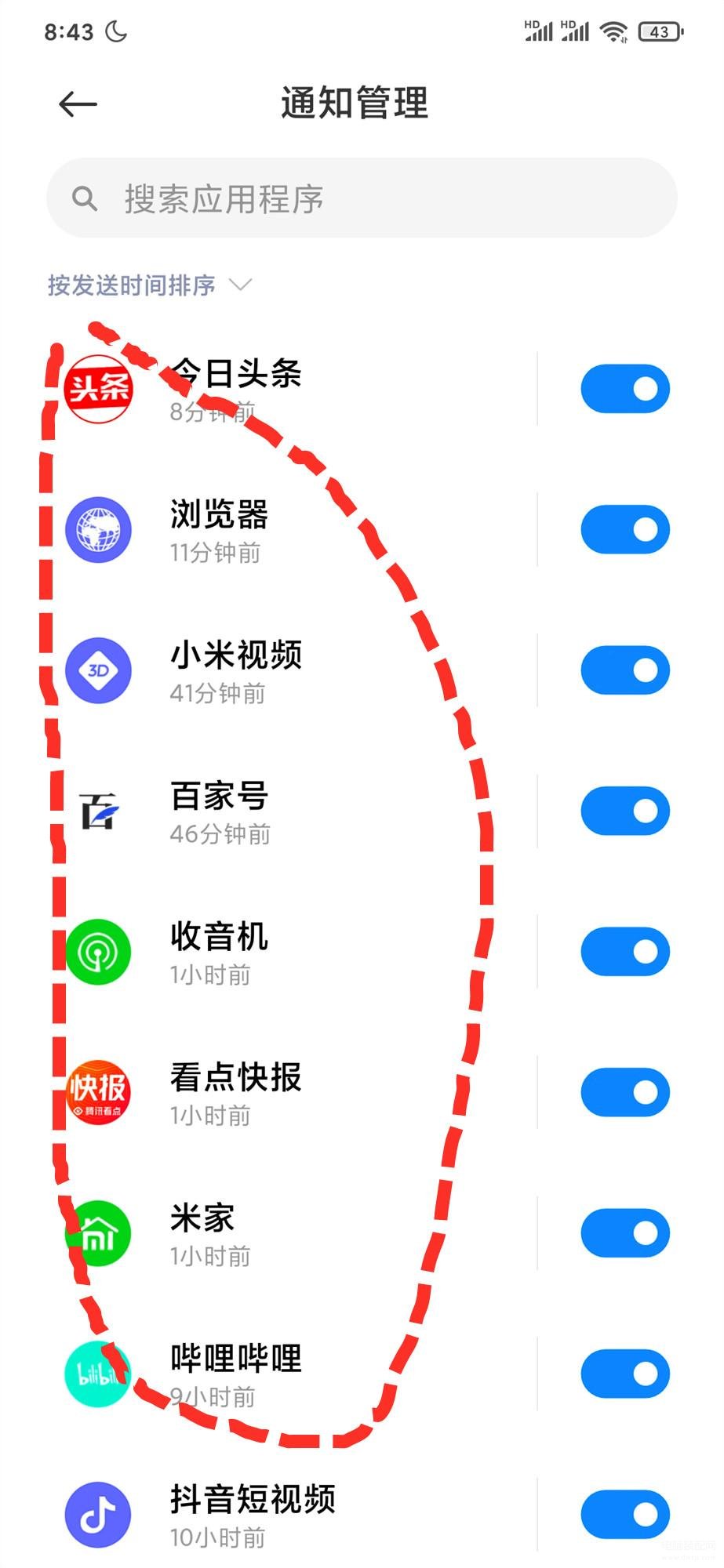Tap the 搜索应用程序 search field
Image resolution: width=724 pixels, height=1568 pixels.
[x=361, y=199]
